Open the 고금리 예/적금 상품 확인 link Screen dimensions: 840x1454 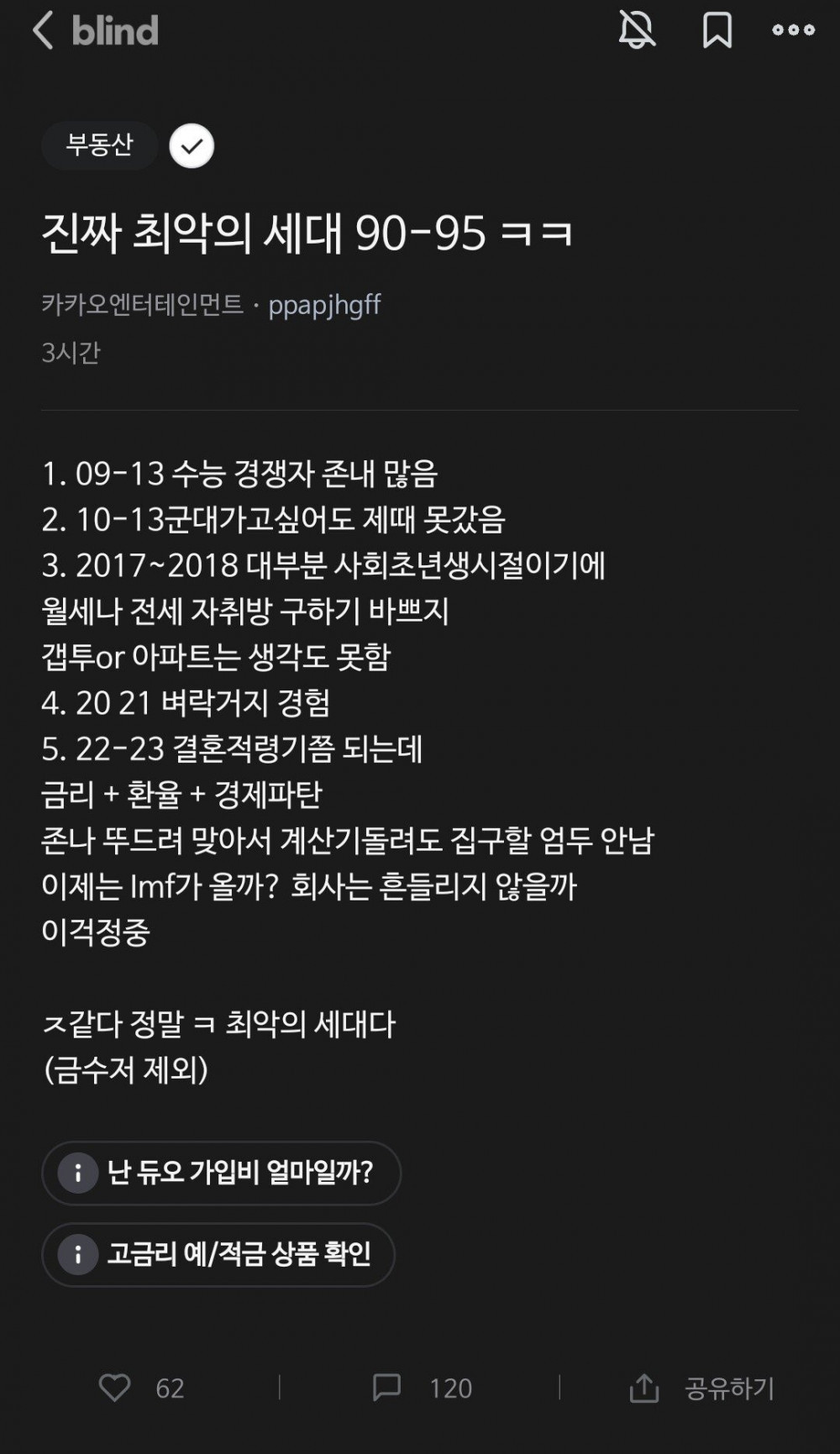pyautogui.click(x=218, y=1255)
